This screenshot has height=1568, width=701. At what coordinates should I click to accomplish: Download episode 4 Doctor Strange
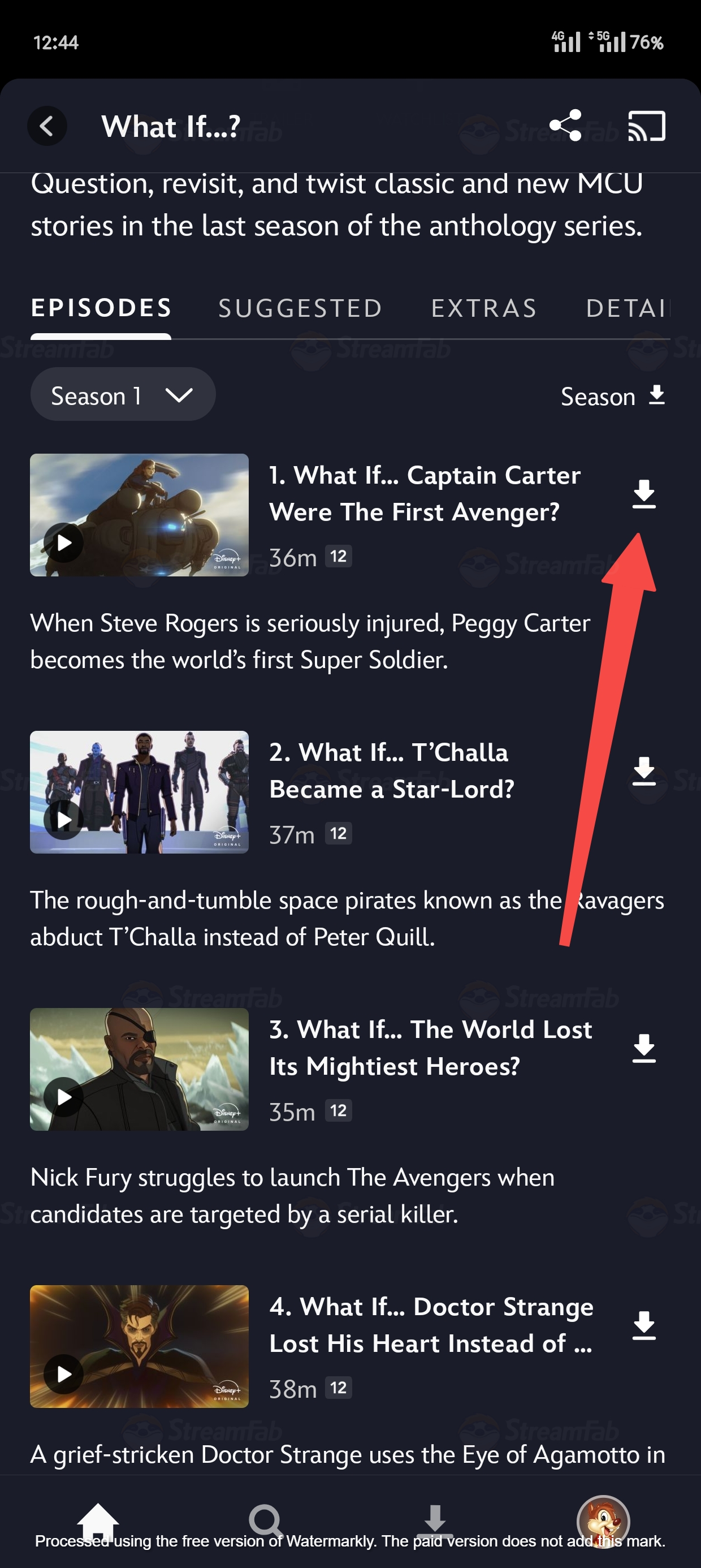644,1326
